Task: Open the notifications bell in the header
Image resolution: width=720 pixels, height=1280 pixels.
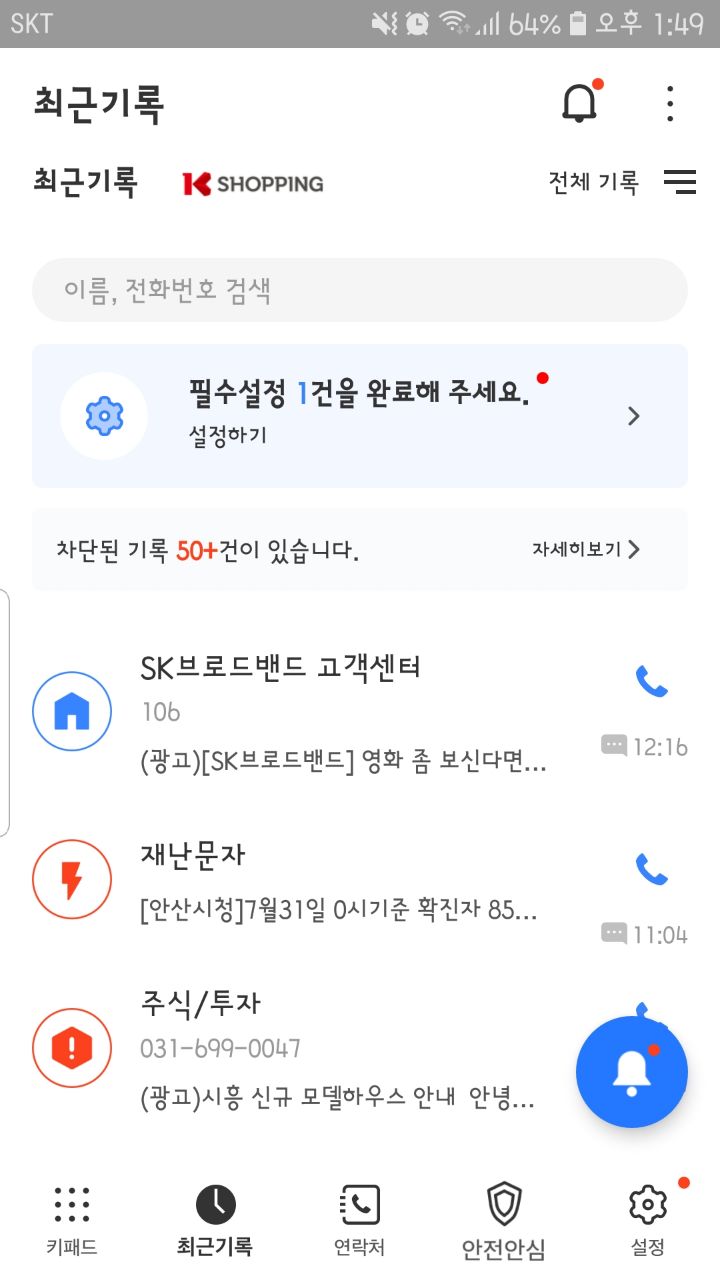Action: (580, 102)
